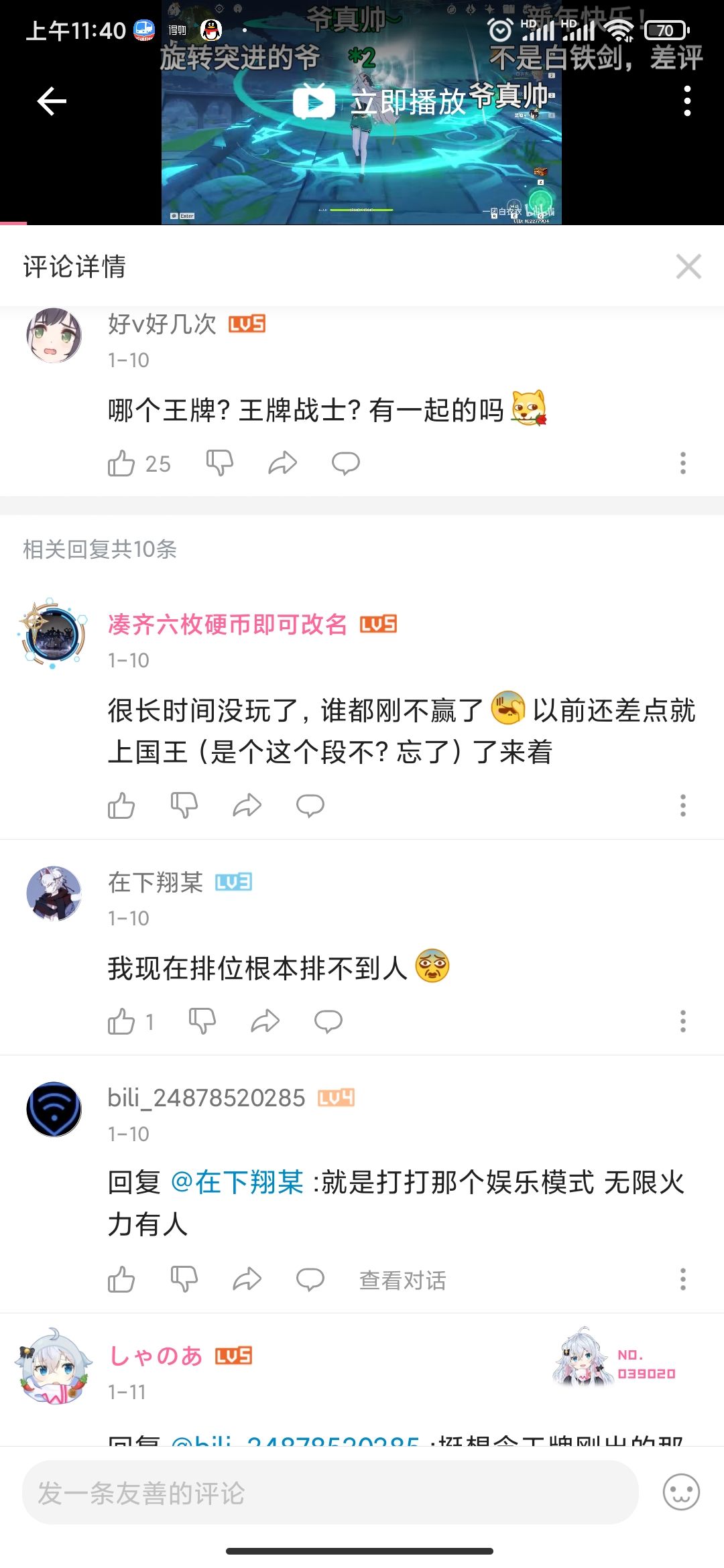Dislike bili_24878520285's reply
Screen dimensions: 724x1568
pos(184,1279)
